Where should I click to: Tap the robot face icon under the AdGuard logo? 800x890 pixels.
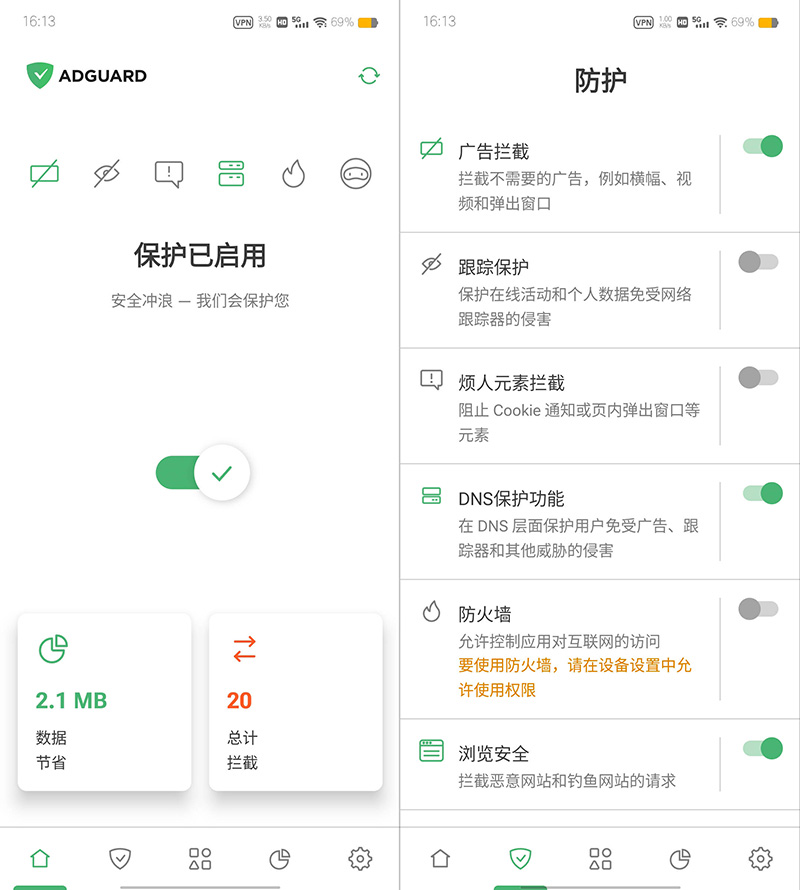[x=355, y=174]
